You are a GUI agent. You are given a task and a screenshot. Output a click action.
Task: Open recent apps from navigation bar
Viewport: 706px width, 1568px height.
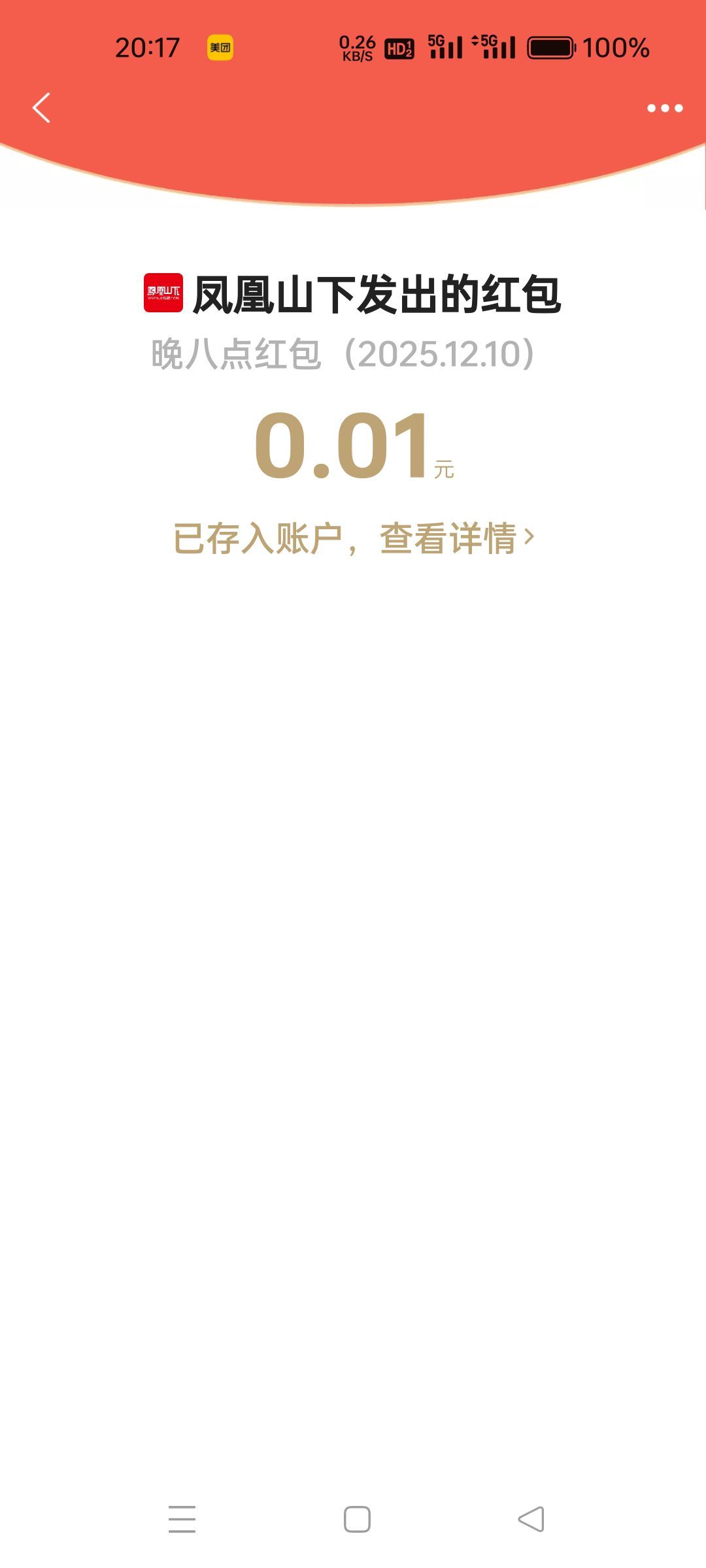tap(182, 1519)
